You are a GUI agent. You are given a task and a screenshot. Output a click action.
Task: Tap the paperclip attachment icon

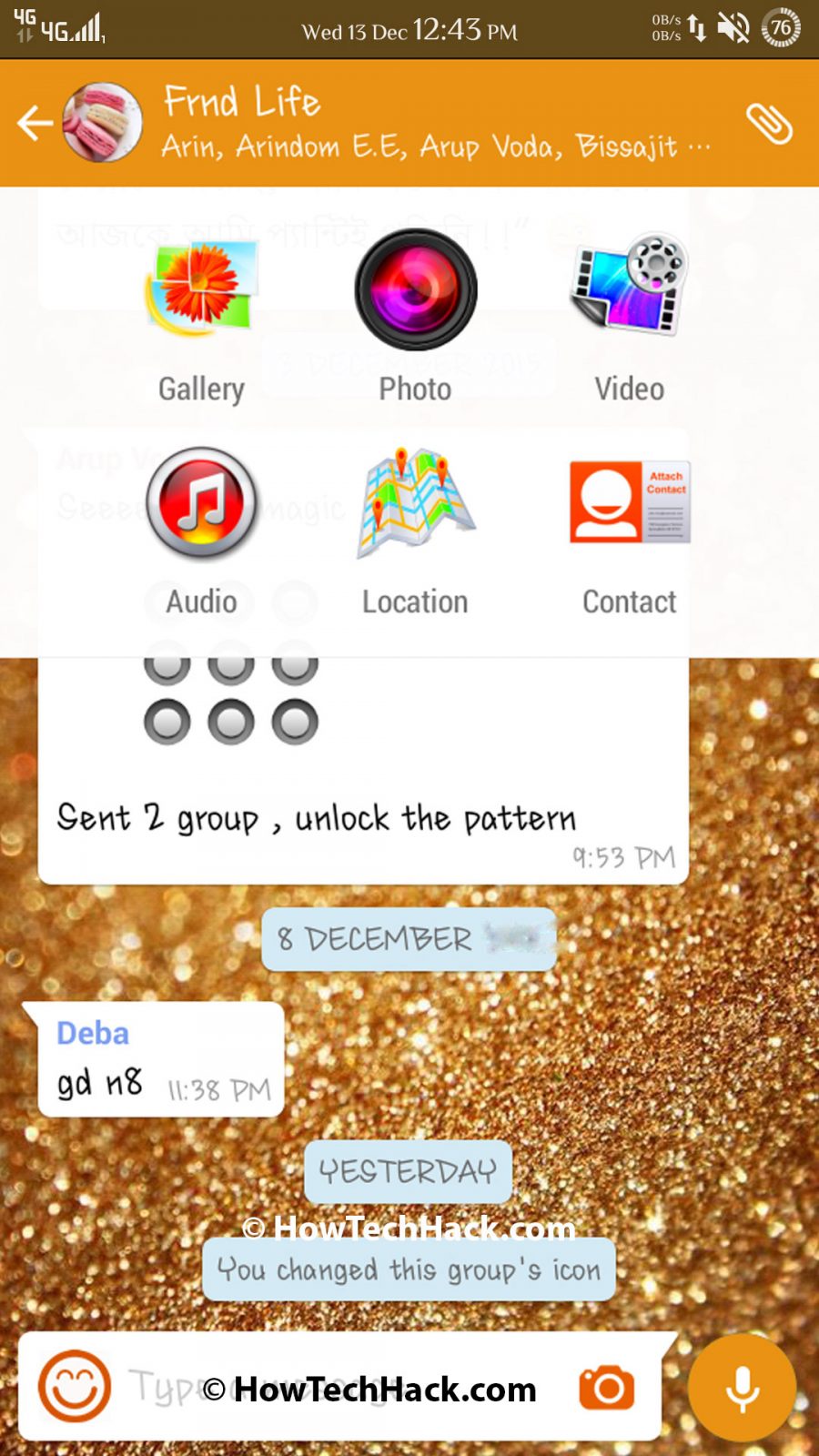pos(769,124)
